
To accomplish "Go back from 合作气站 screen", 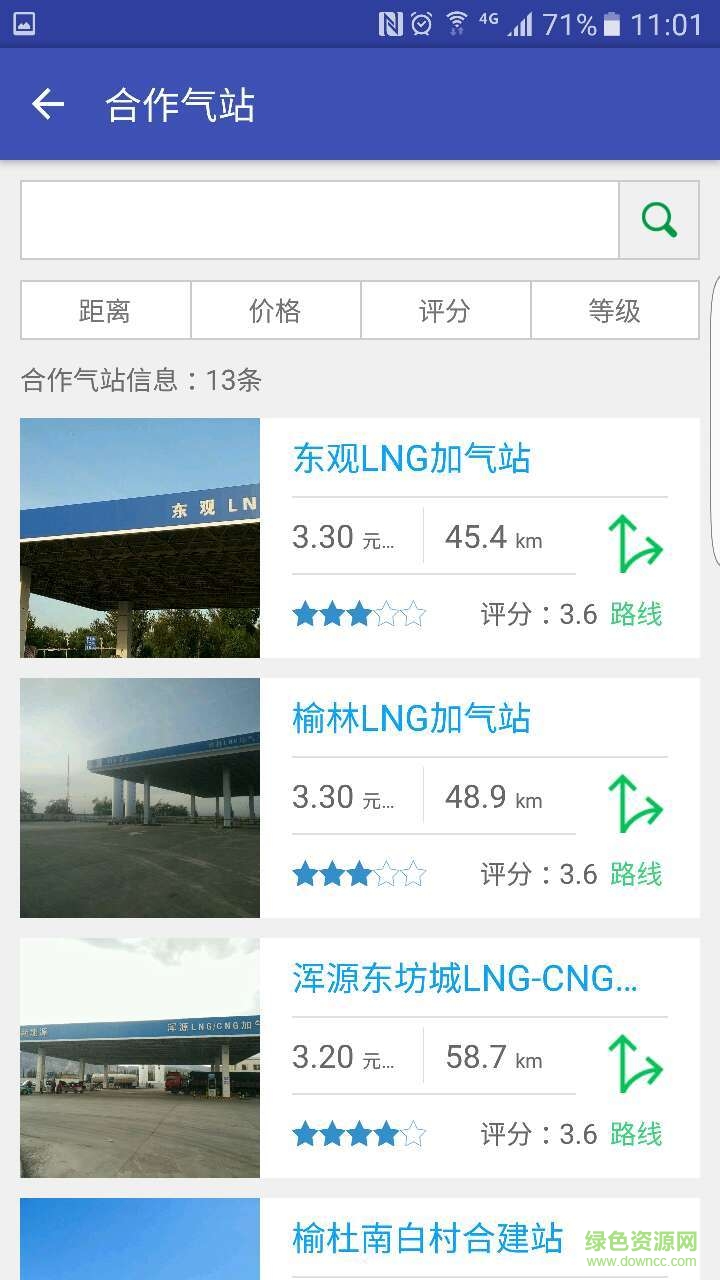I will point(47,104).
